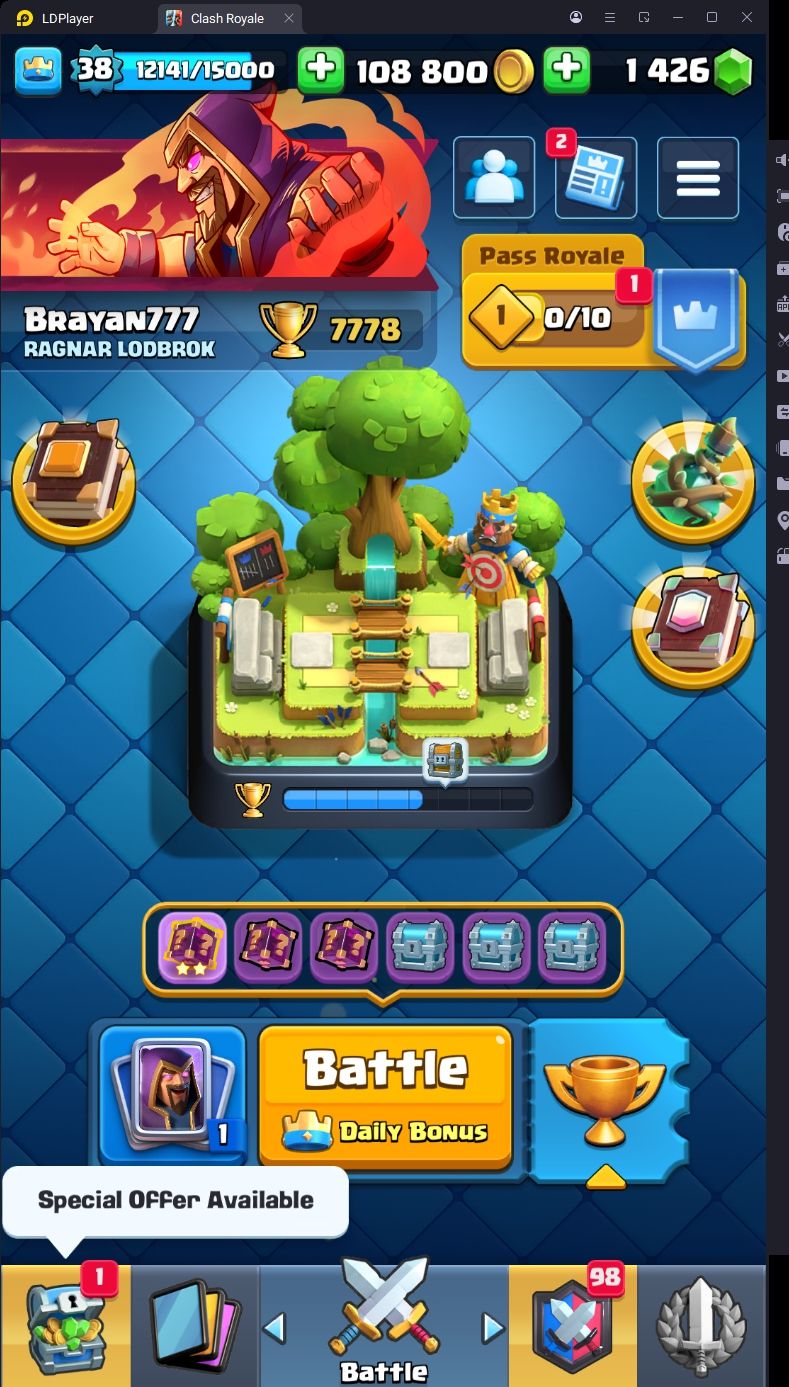Open the hamburger options menu
The image size is (789, 1387).
[x=698, y=178]
